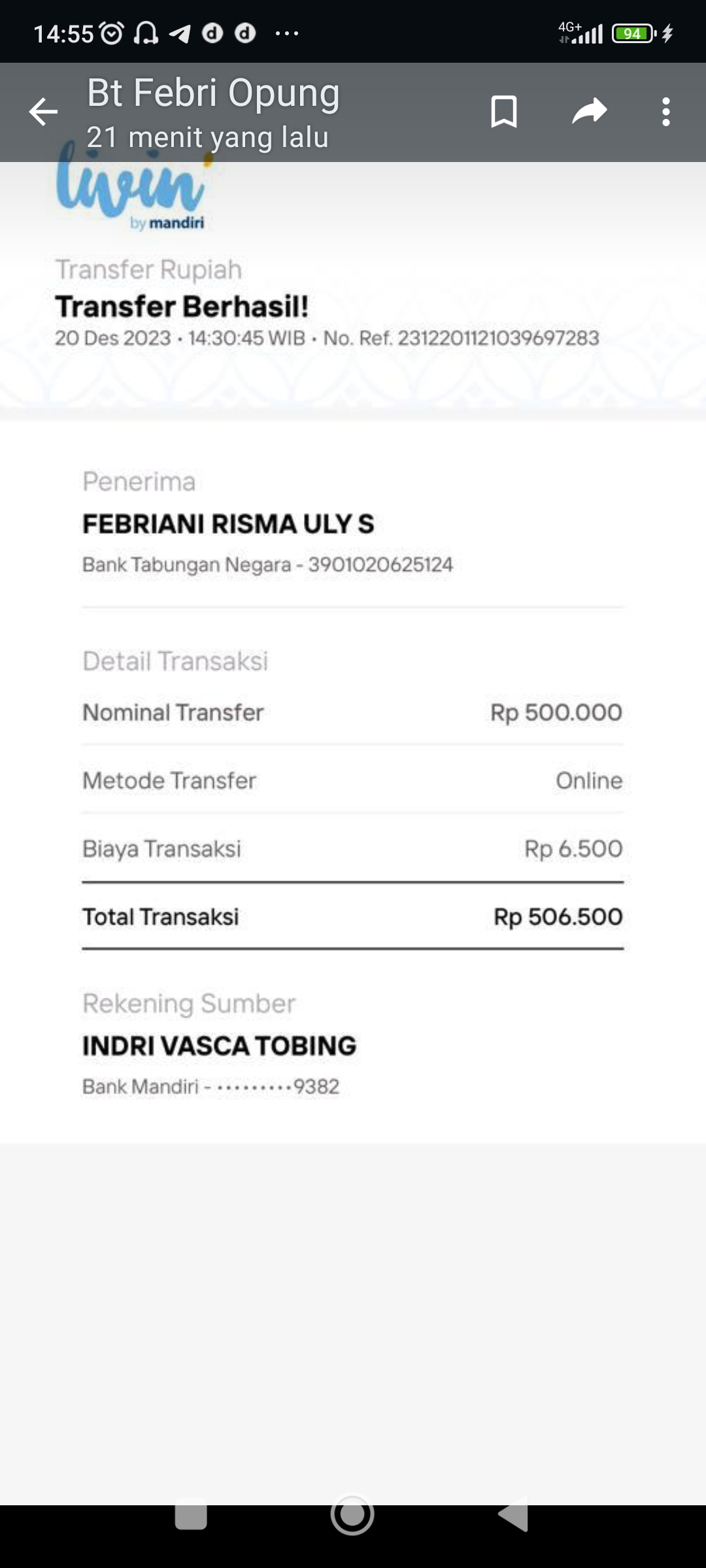Viewport: 706px width, 1568px height.
Task: Go back from Bt Febri Opung's status
Action: click(x=43, y=112)
